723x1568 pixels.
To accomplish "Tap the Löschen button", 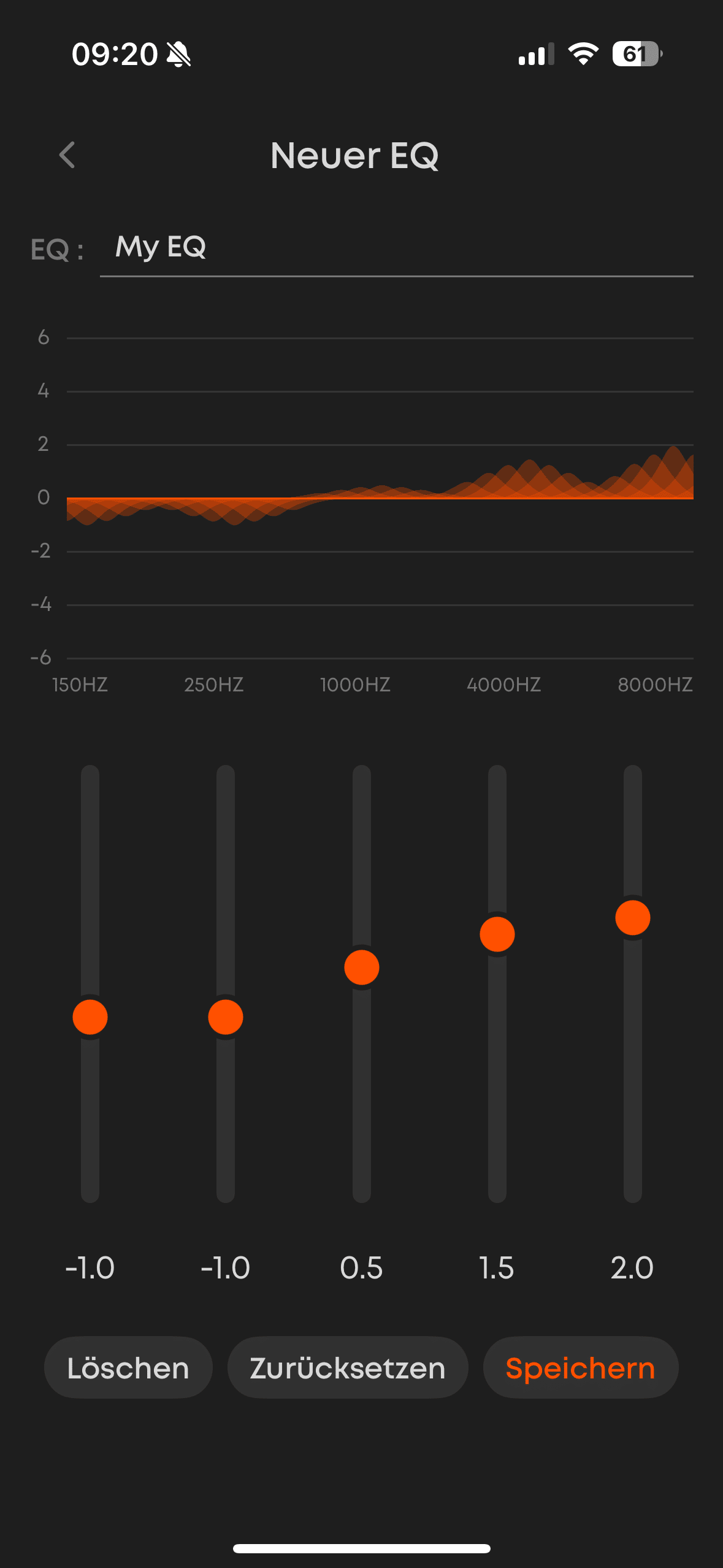I will click(x=128, y=1368).
